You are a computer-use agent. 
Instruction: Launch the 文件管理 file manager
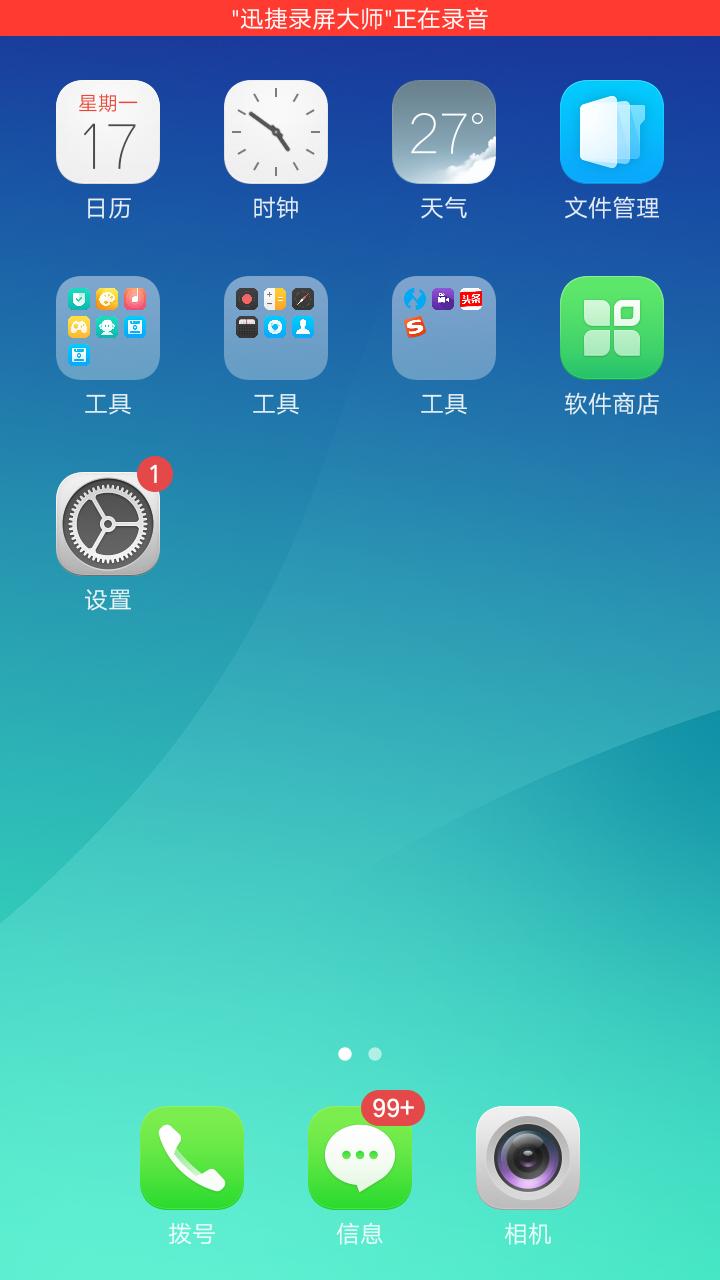pyautogui.click(x=611, y=132)
